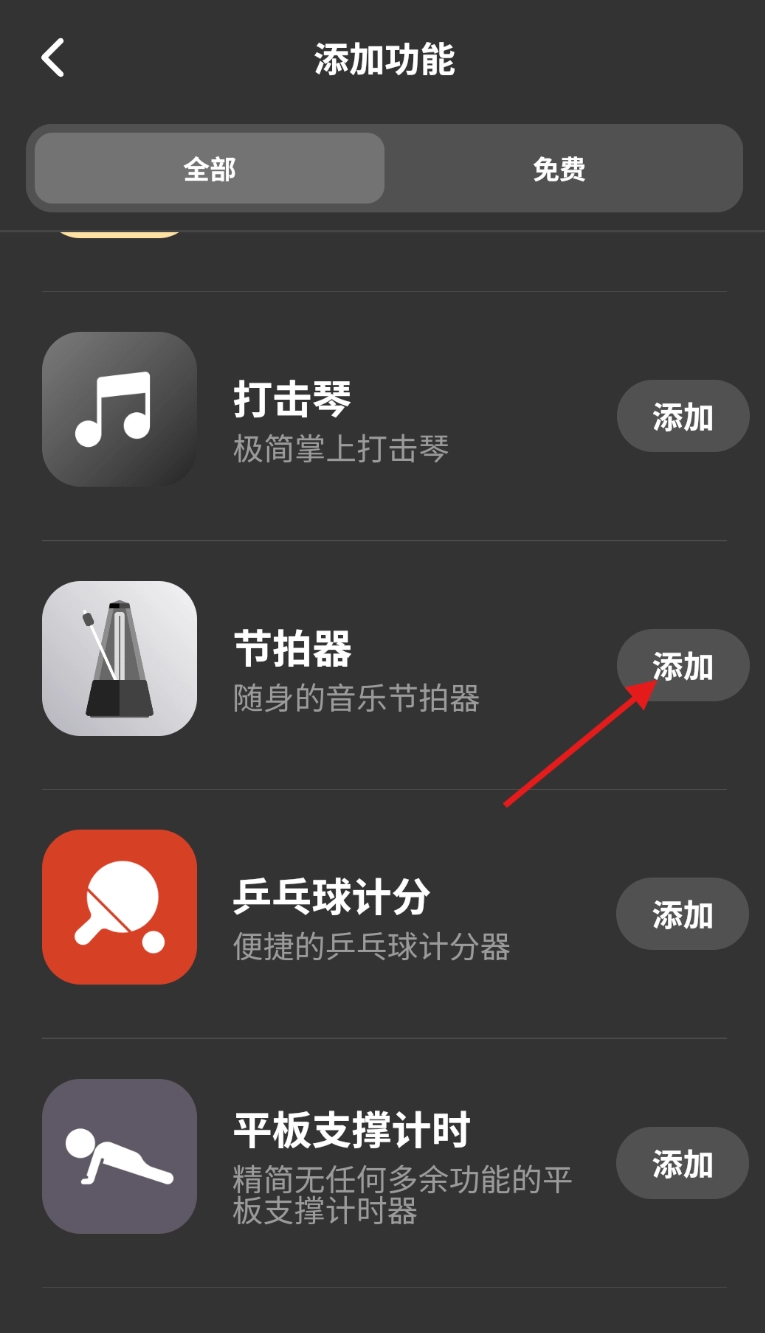This screenshot has width=765, height=1333.
Task: Tap 添加 next to 节拍器
Action: pyautogui.click(x=682, y=666)
